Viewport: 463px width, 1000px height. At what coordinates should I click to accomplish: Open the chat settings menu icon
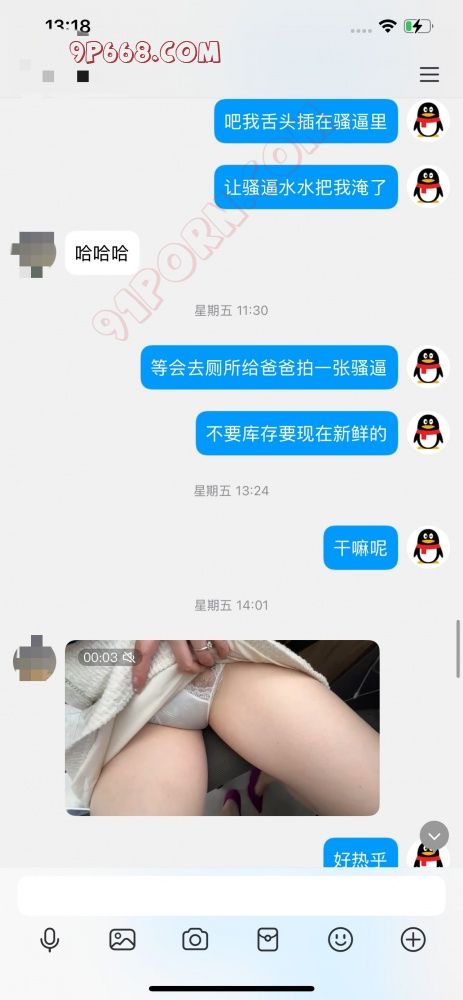[429, 75]
